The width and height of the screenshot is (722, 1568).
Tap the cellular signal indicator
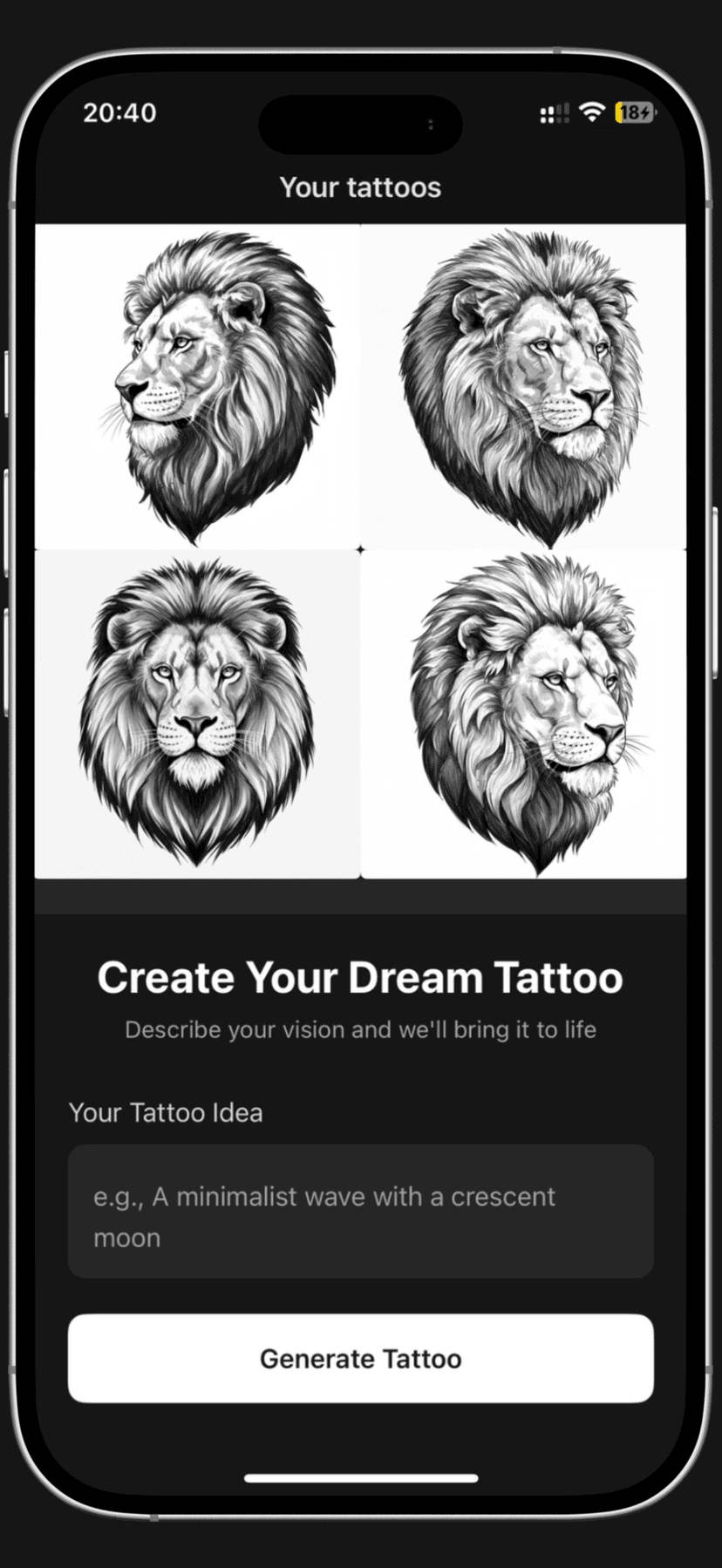coord(553,112)
